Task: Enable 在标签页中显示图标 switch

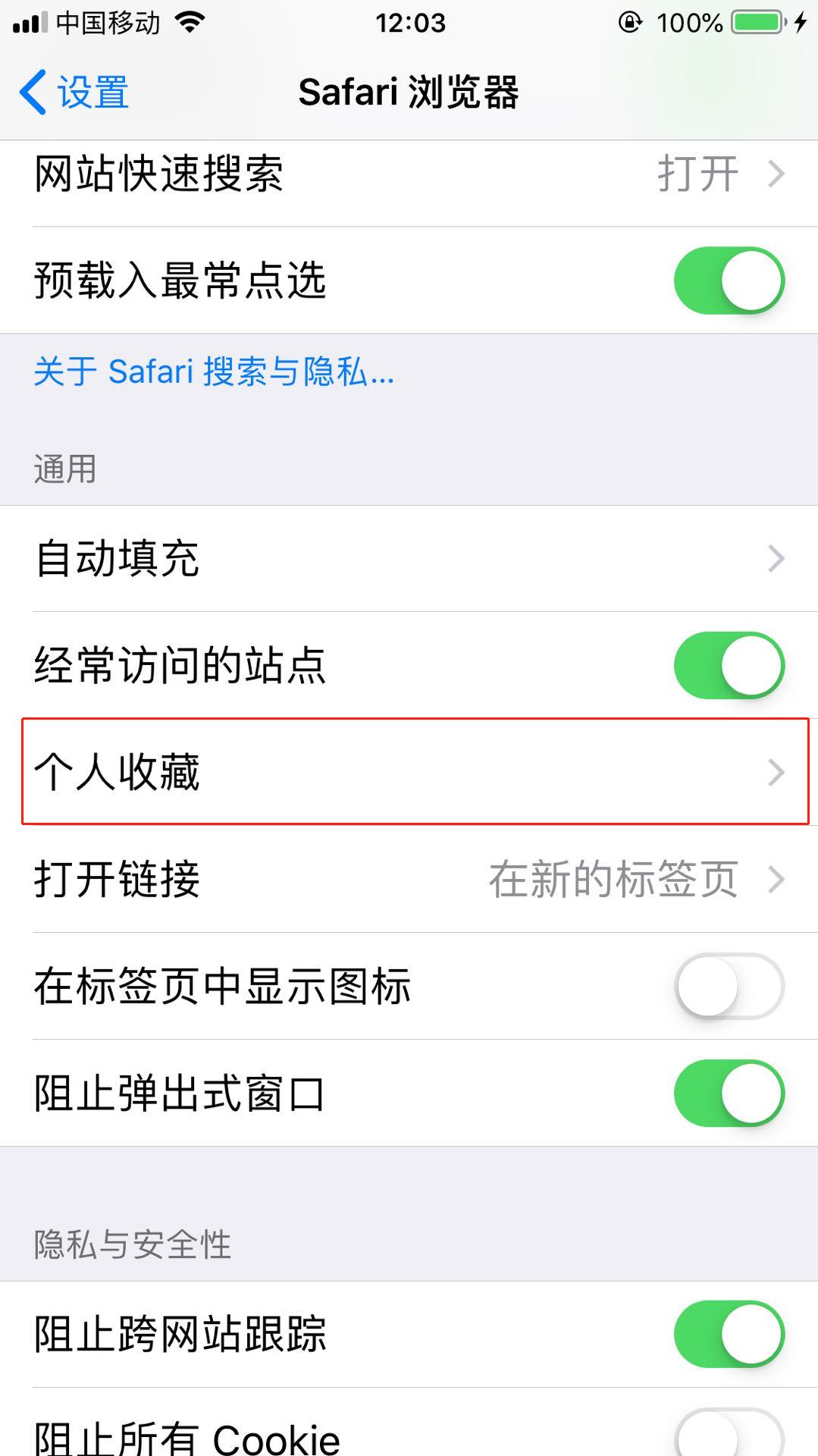Action: point(729,986)
